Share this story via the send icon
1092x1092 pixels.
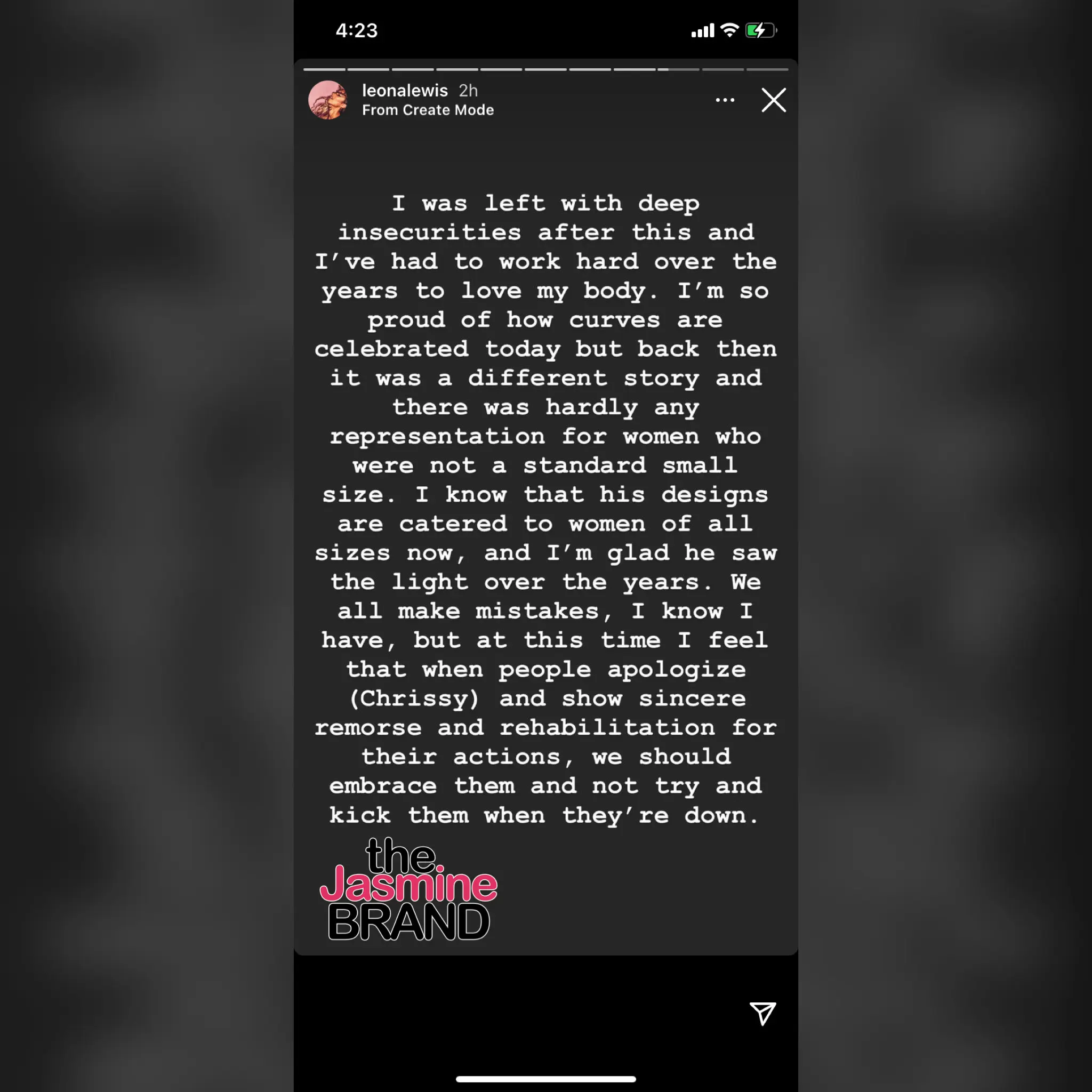(762, 1013)
